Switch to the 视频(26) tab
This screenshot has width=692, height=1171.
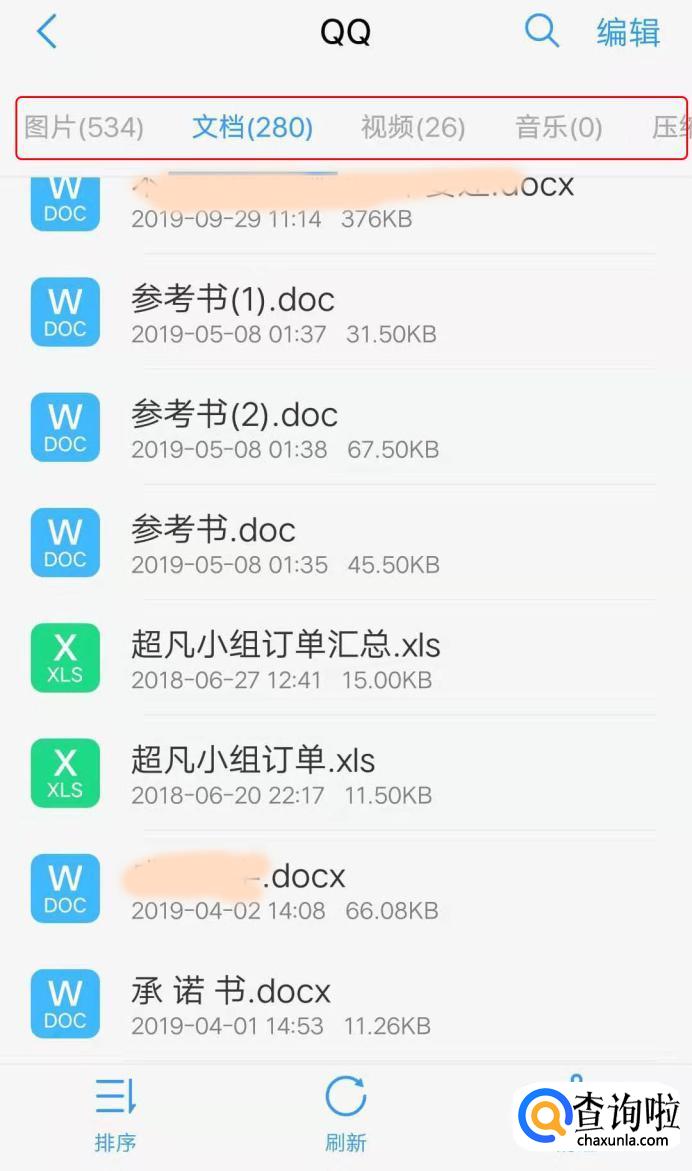tap(413, 128)
